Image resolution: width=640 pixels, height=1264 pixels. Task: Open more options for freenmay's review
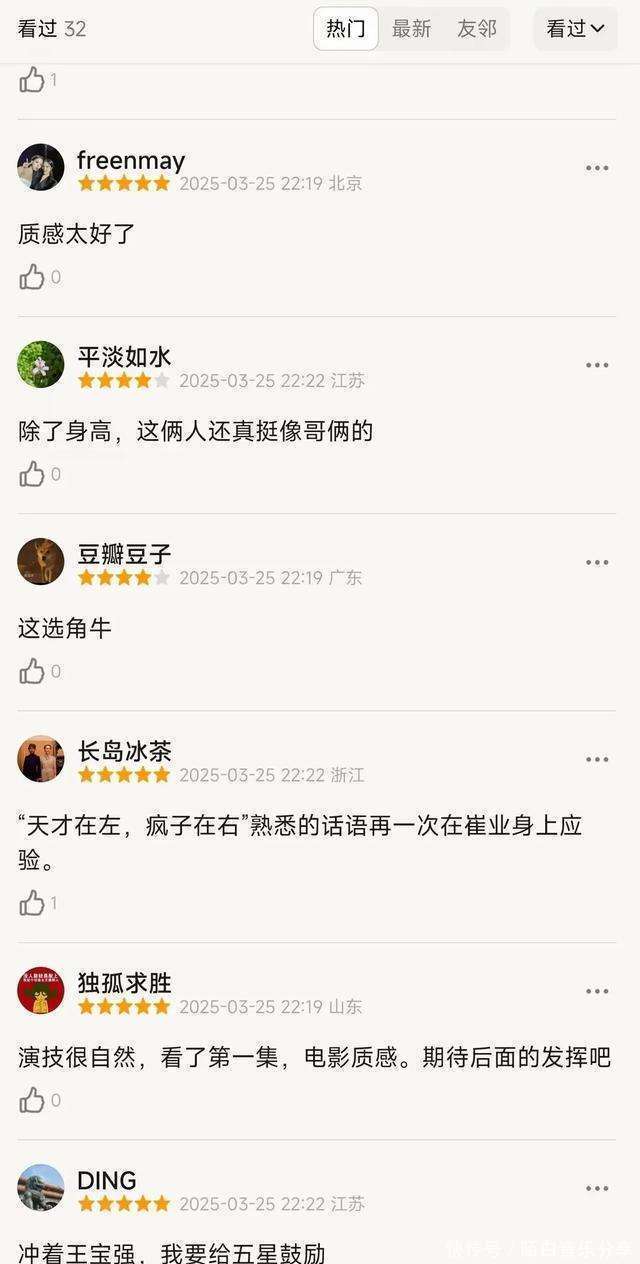point(597,168)
